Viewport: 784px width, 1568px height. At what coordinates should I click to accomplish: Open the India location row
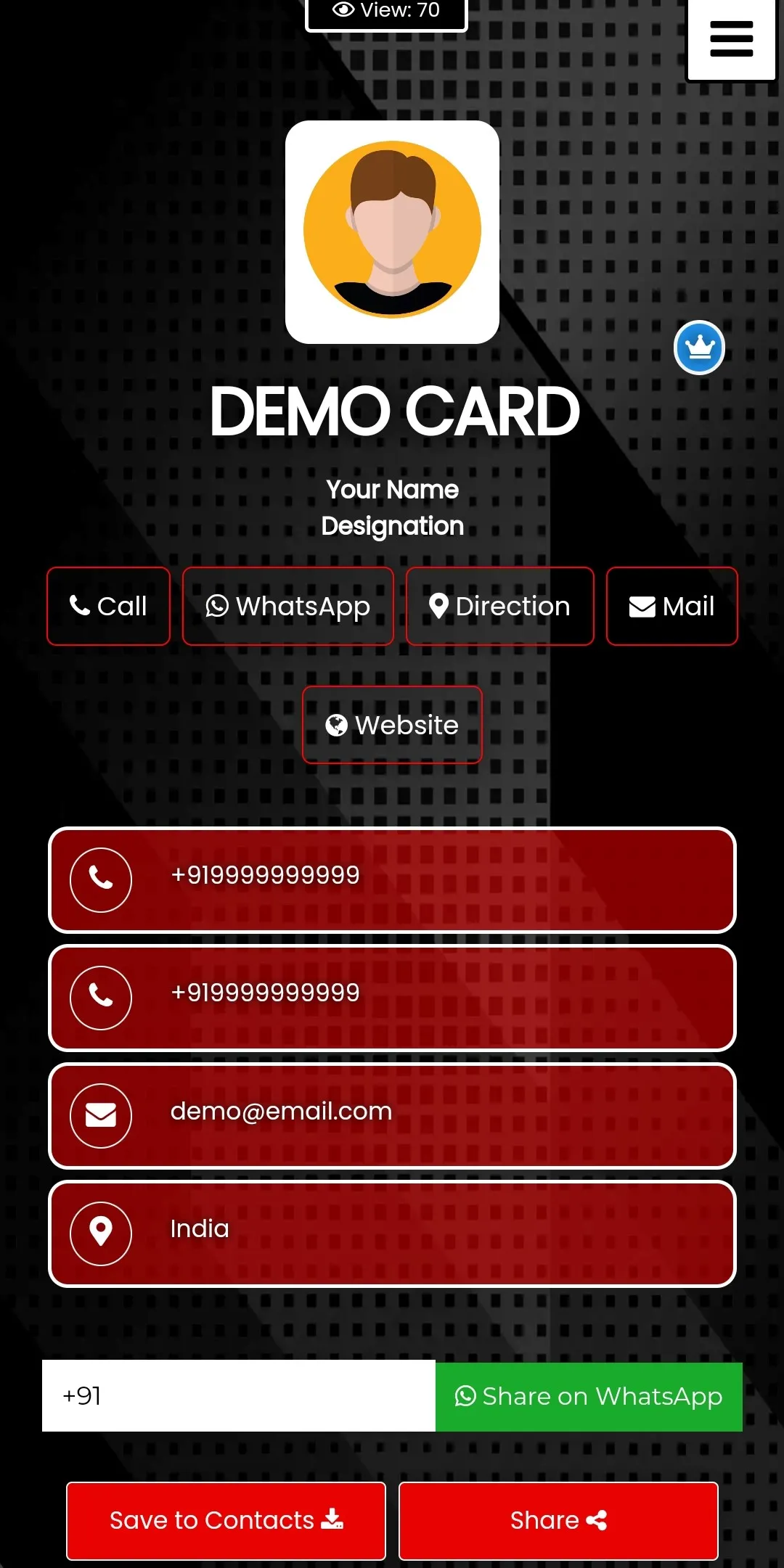tap(392, 1234)
